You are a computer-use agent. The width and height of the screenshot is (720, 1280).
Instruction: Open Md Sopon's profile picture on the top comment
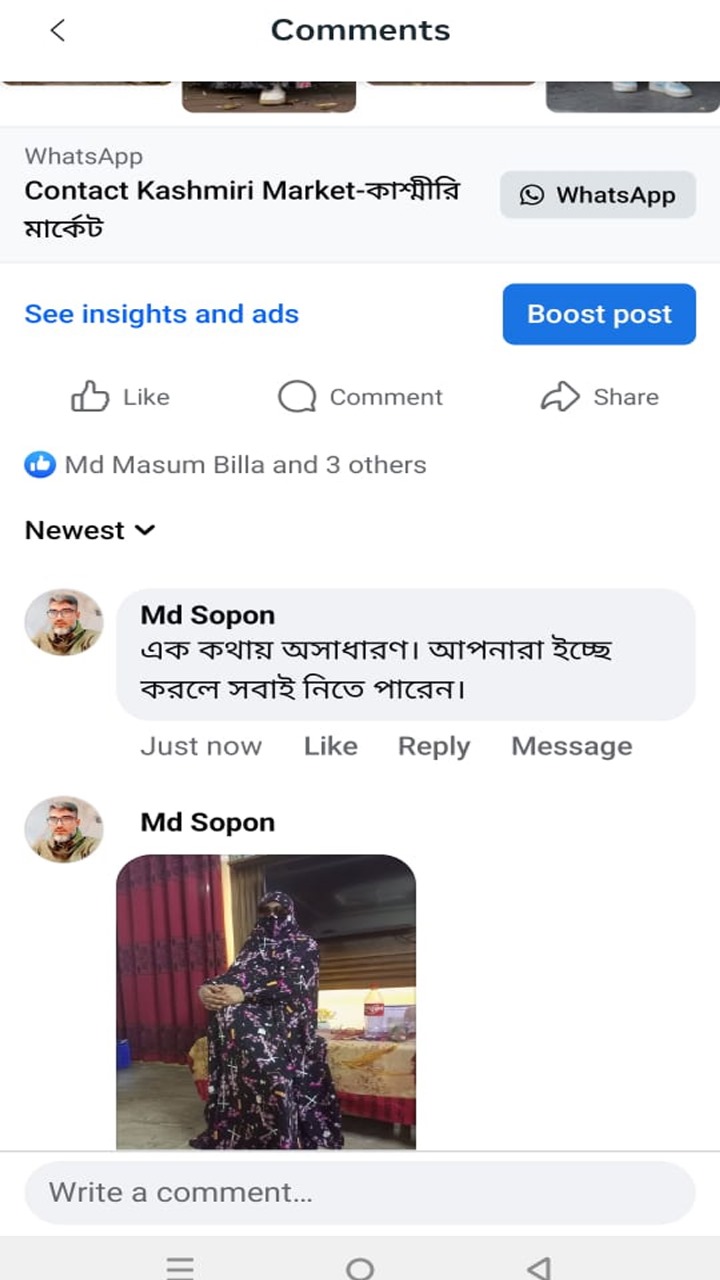pyautogui.click(x=63, y=622)
